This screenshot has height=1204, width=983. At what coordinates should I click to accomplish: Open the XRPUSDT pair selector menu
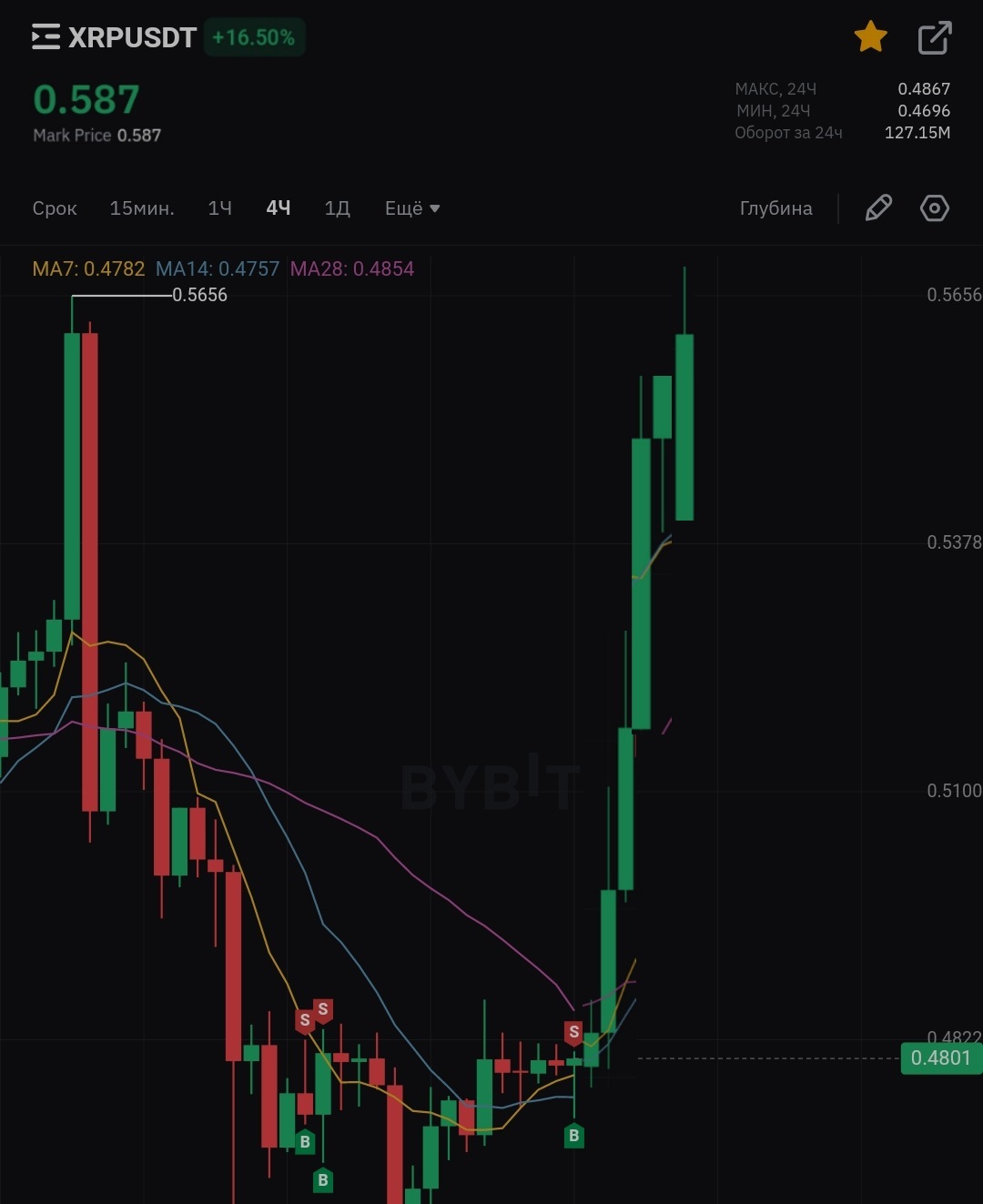(47, 37)
